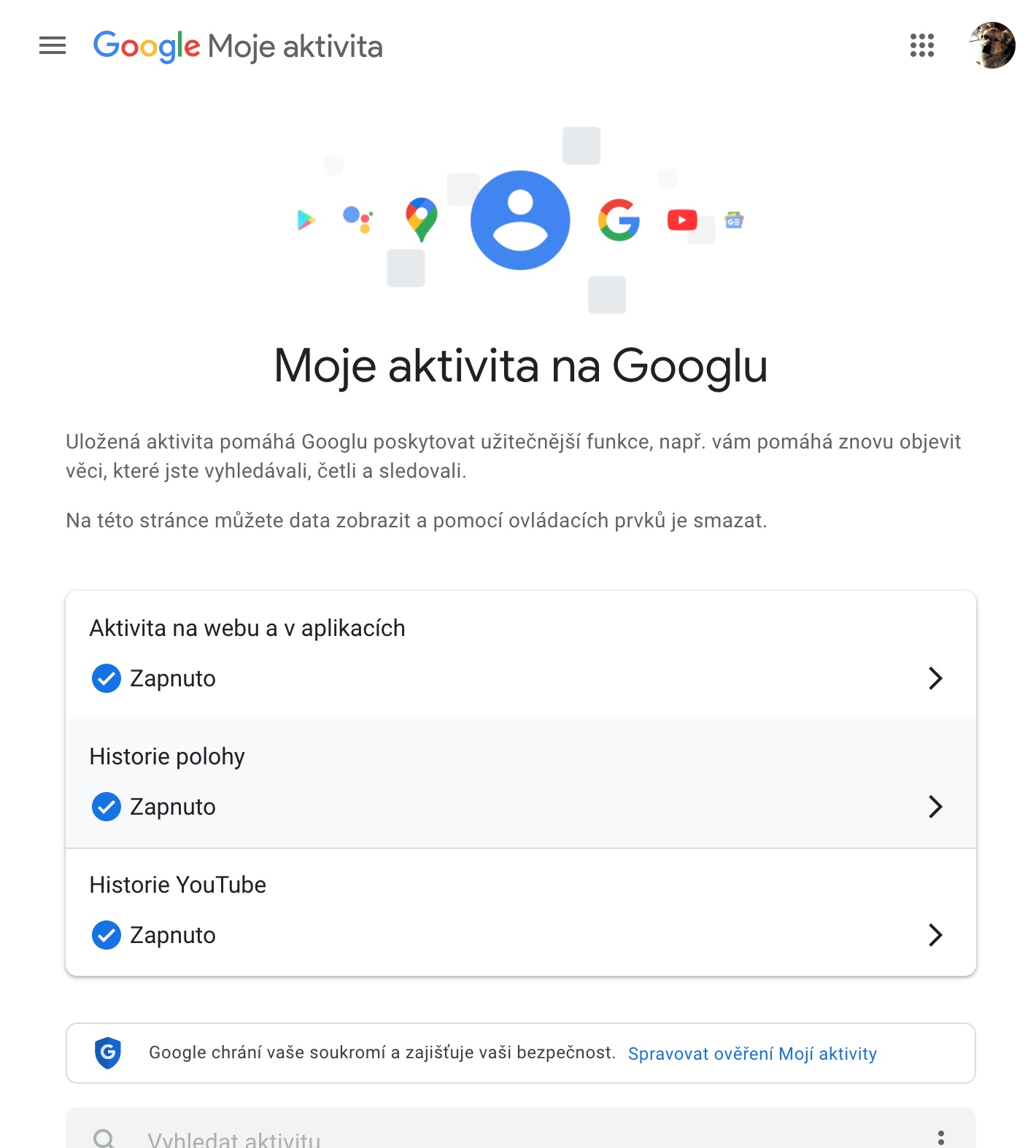Image resolution: width=1036 pixels, height=1148 pixels.
Task: Open the search bar overflow menu
Action: click(x=940, y=1138)
